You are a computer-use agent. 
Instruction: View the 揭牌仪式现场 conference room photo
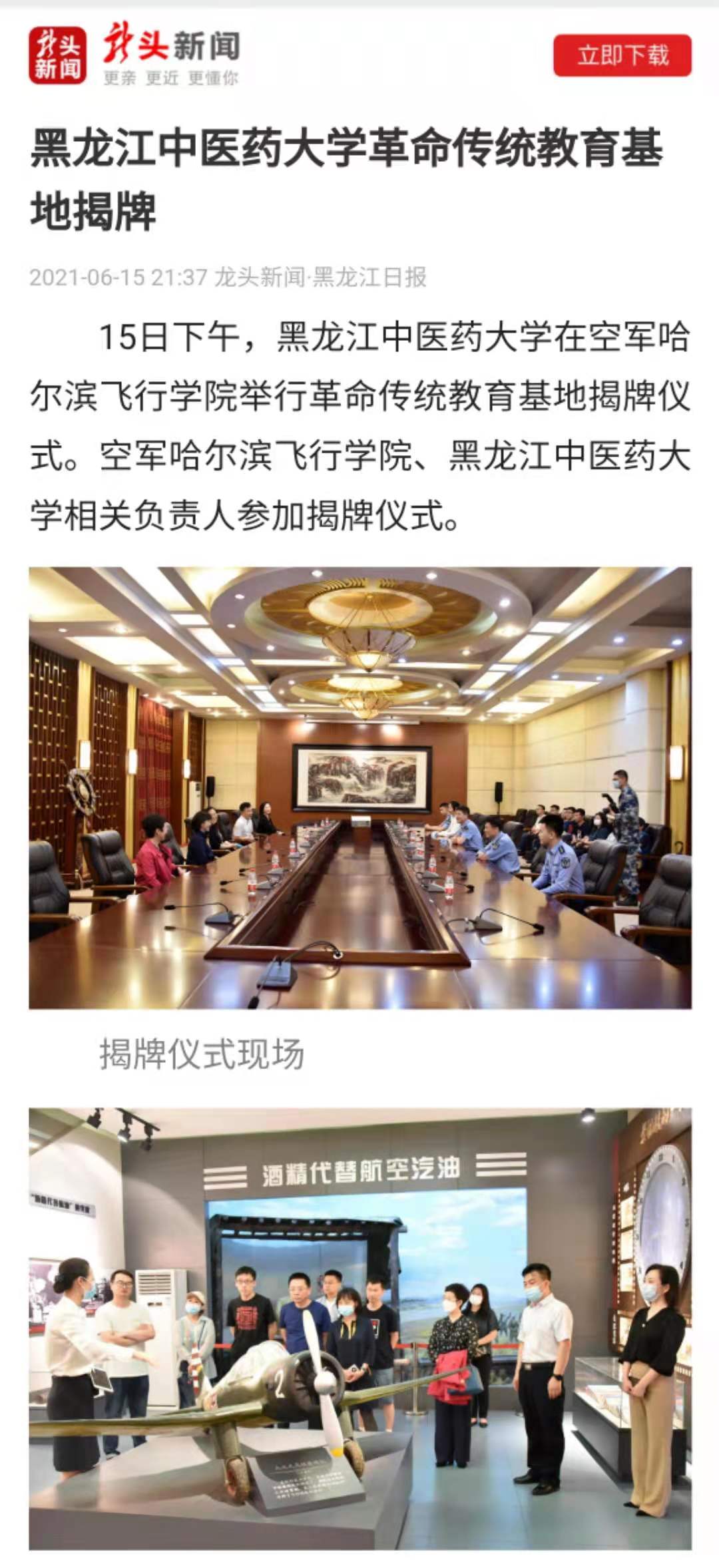tap(359, 787)
